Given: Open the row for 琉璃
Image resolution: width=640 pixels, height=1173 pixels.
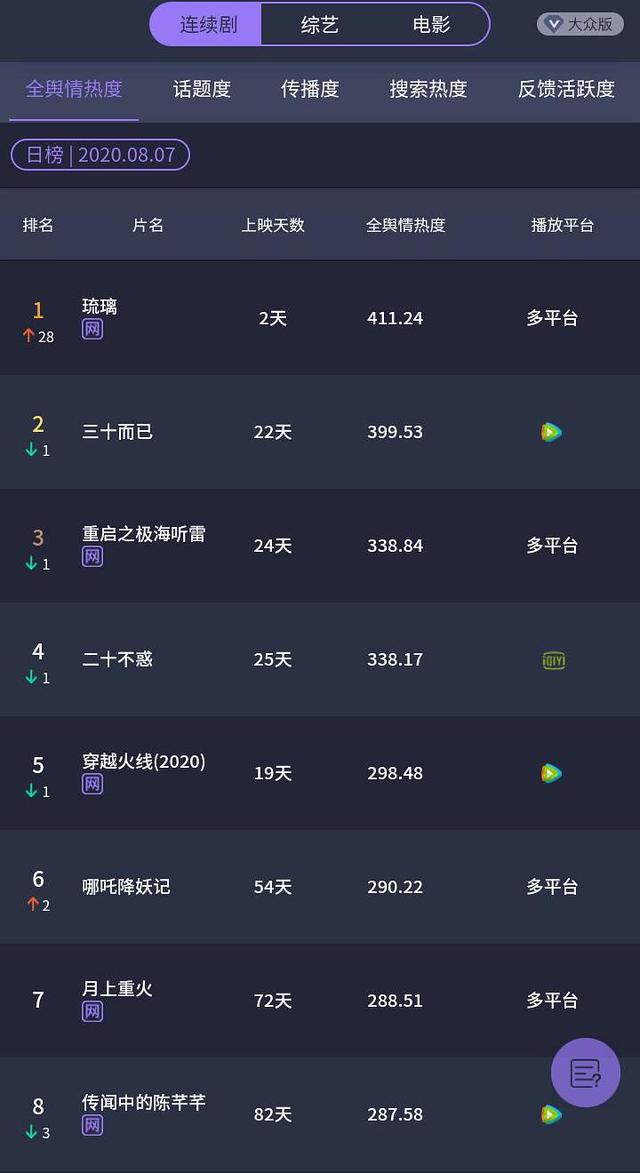Looking at the screenshot, I should 320,318.
